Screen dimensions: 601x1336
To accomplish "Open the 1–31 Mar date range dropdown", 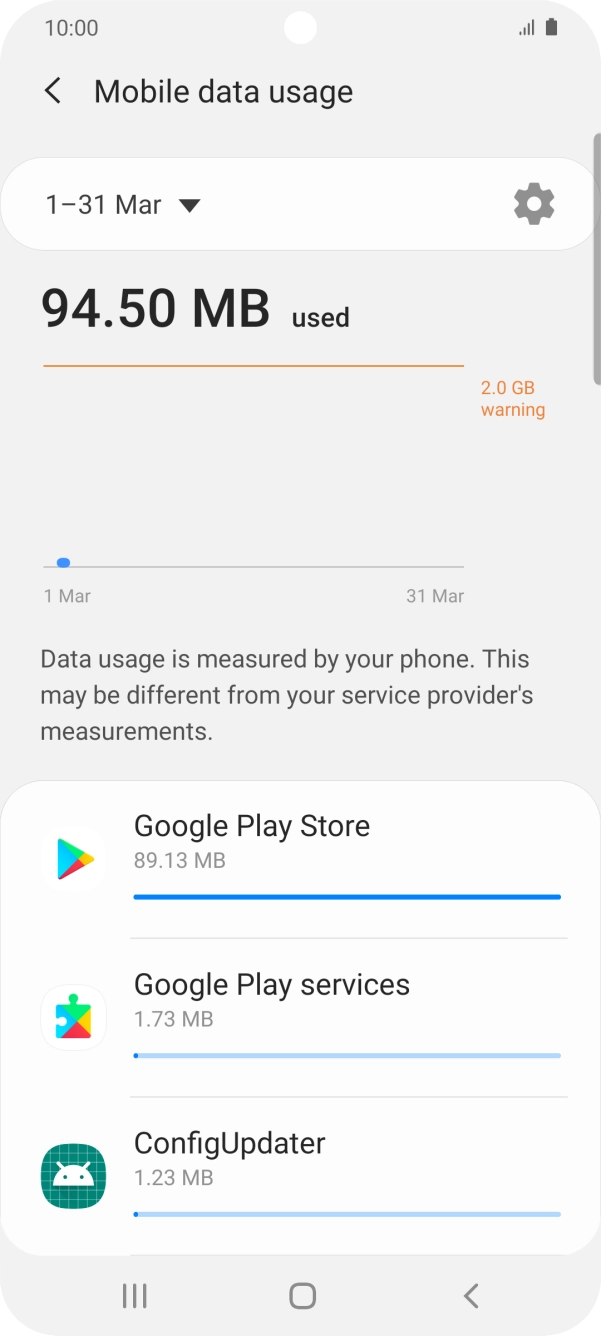I will click(x=123, y=205).
